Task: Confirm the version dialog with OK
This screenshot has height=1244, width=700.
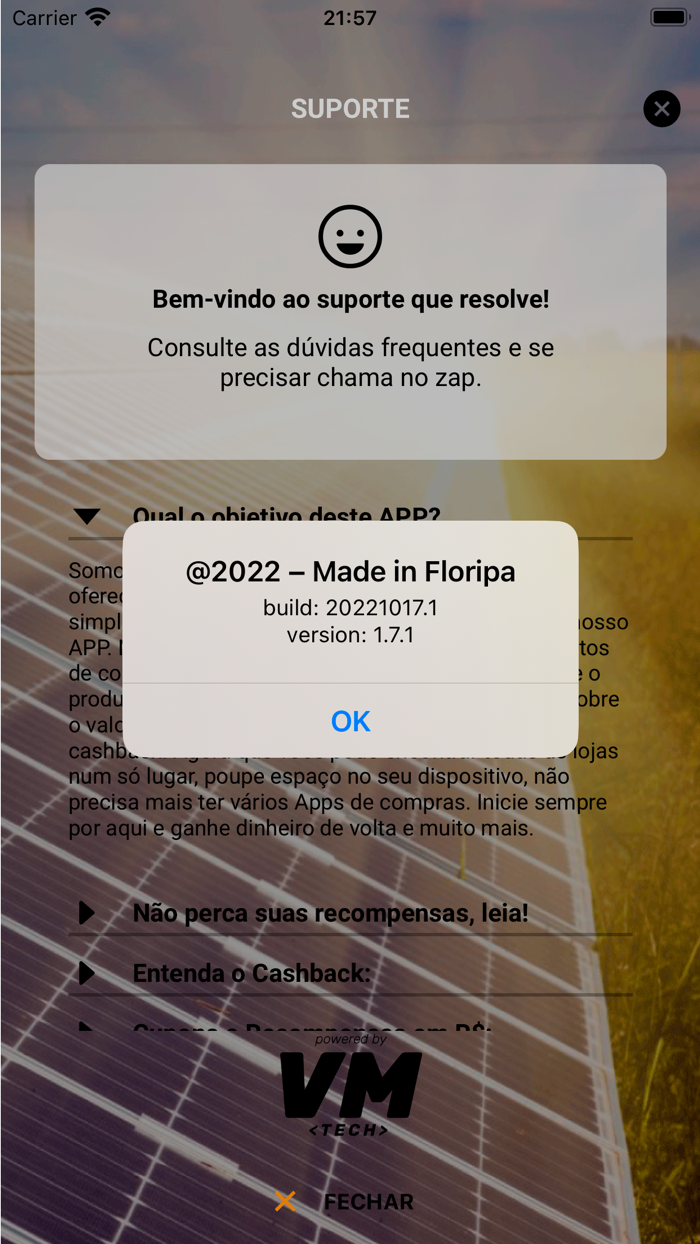Action: tap(350, 721)
